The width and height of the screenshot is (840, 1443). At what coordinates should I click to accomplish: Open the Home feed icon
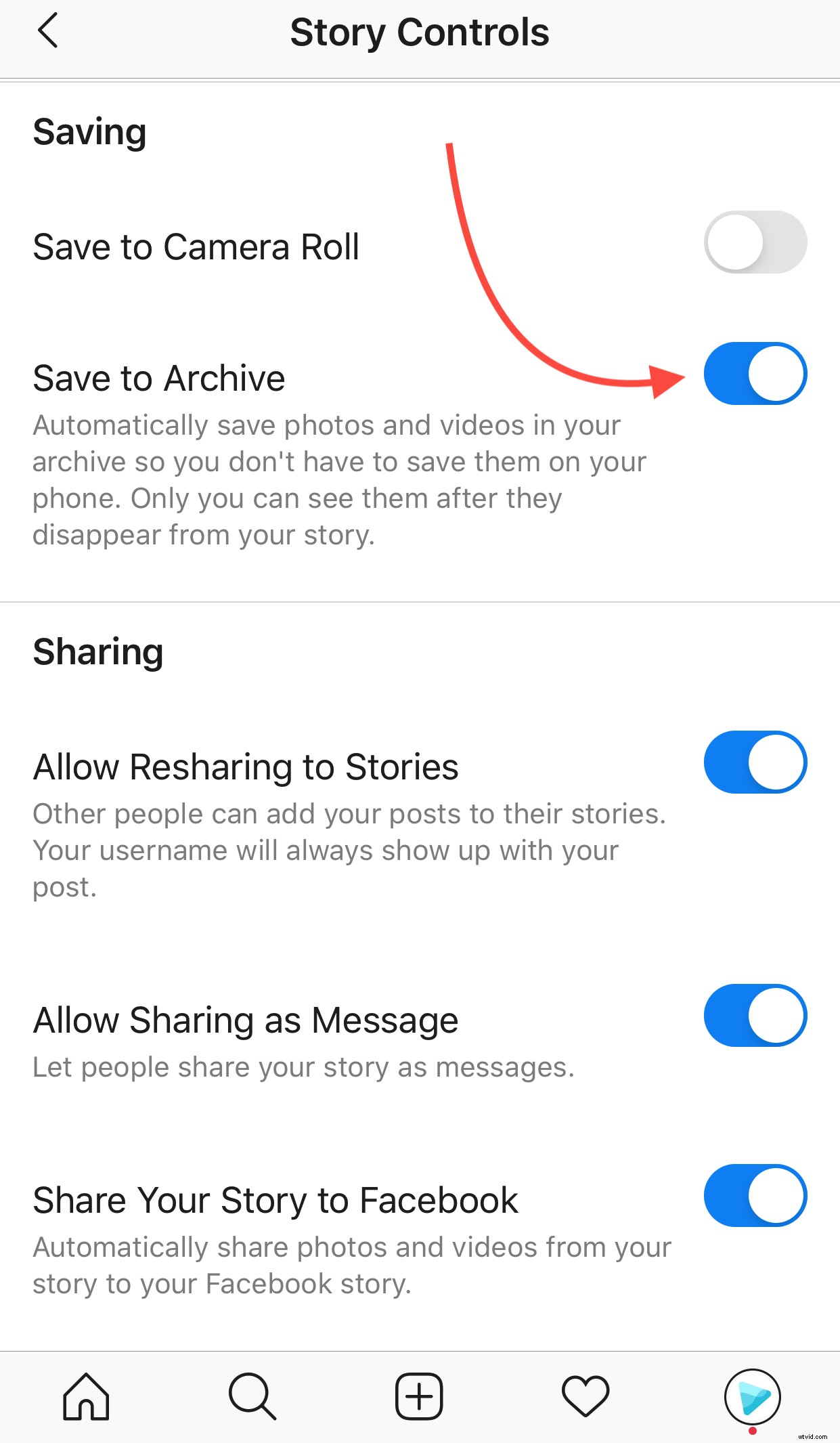pos(84,1395)
